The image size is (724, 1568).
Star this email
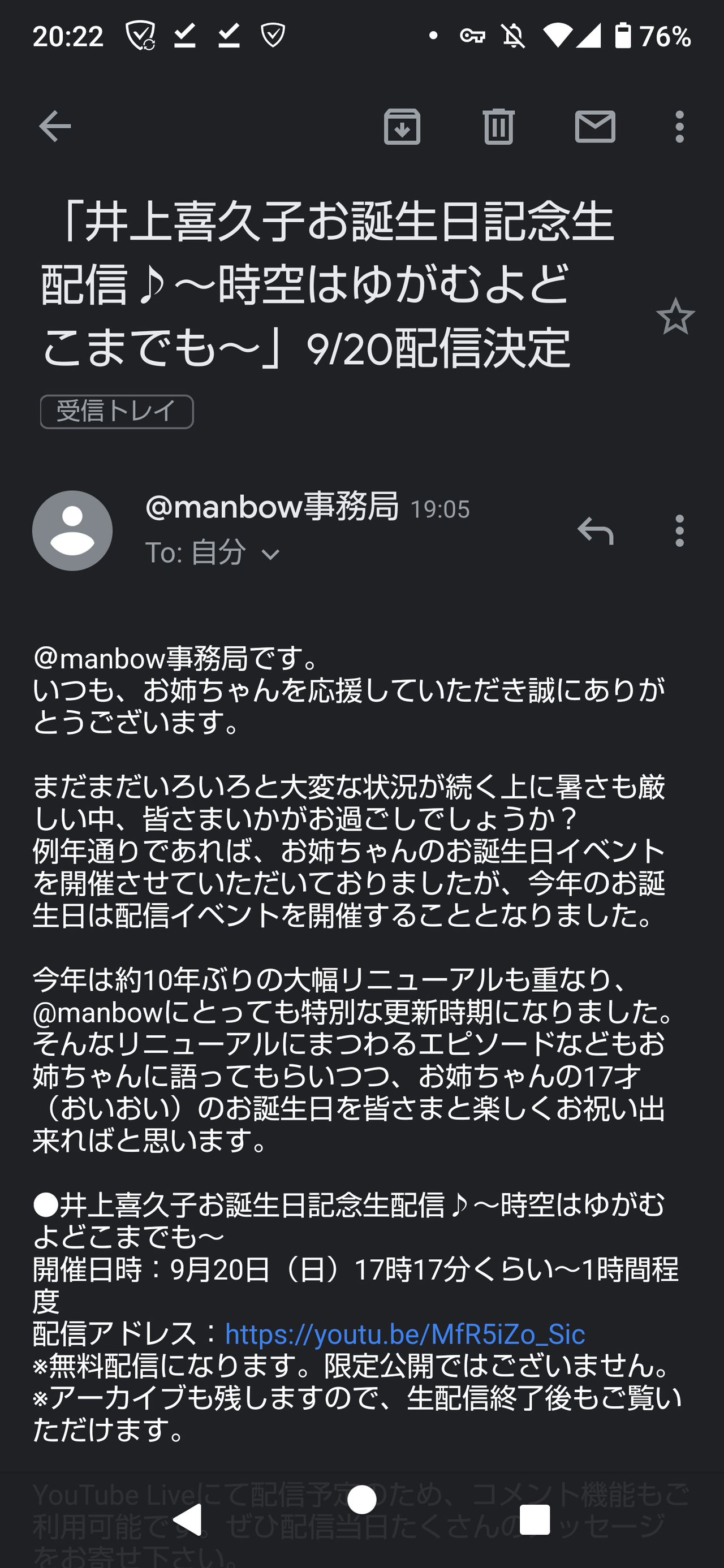[675, 316]
